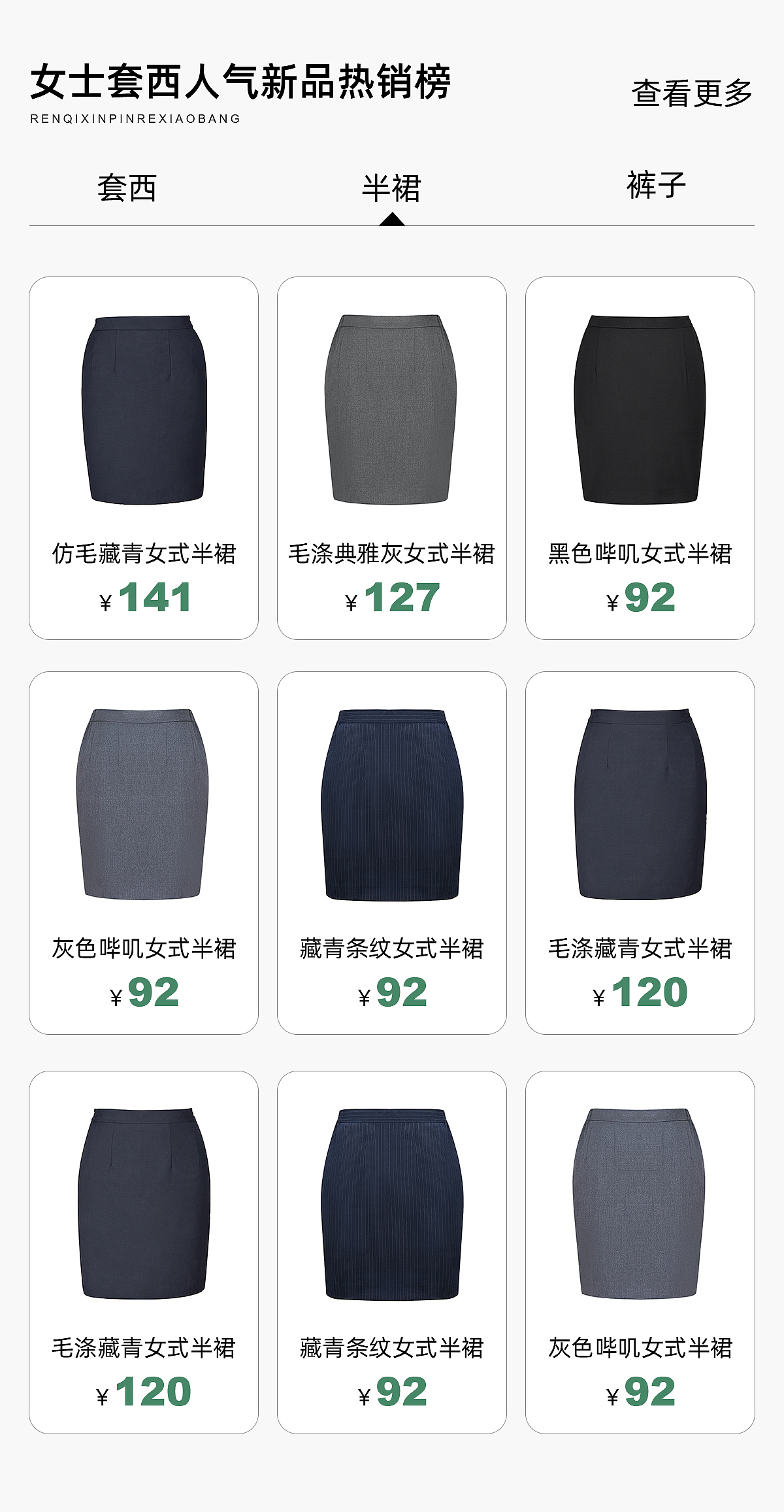Open the 藏青条纹女式半裙 middle-row thumbnail
Viewport: 784px width, 1512px height.
(392, 804)
